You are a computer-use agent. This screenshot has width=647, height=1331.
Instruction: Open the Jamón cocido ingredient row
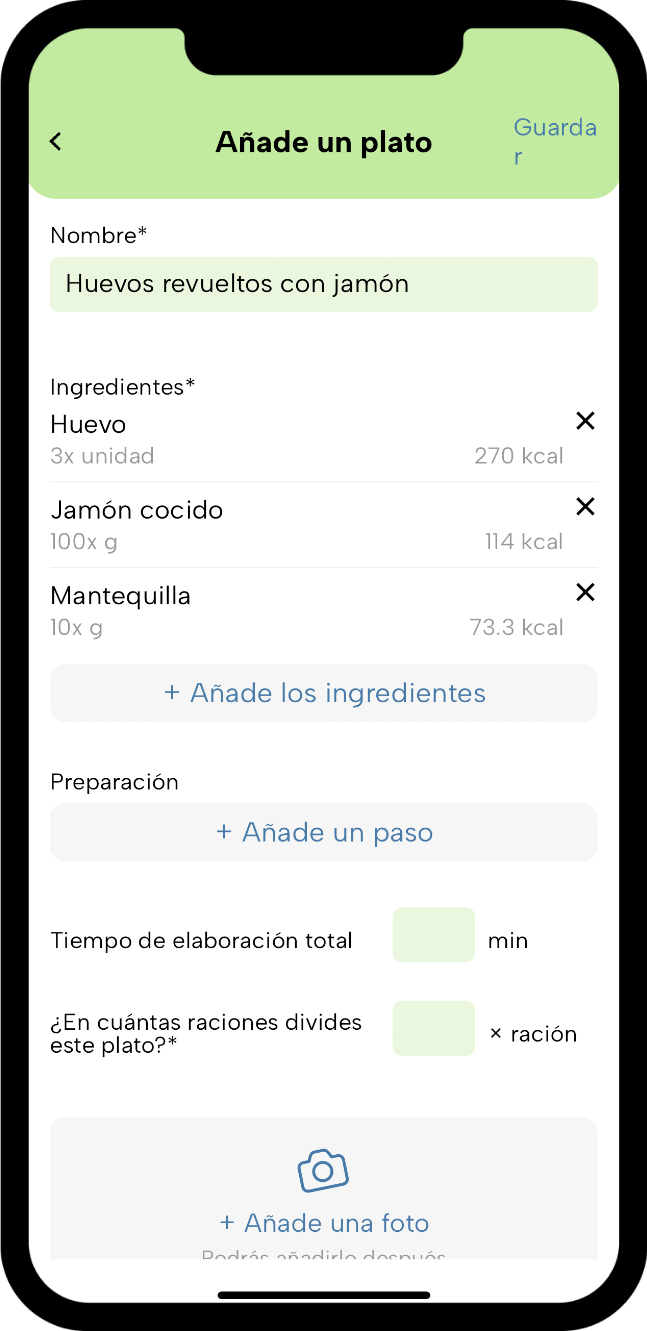tap(307, 525)
